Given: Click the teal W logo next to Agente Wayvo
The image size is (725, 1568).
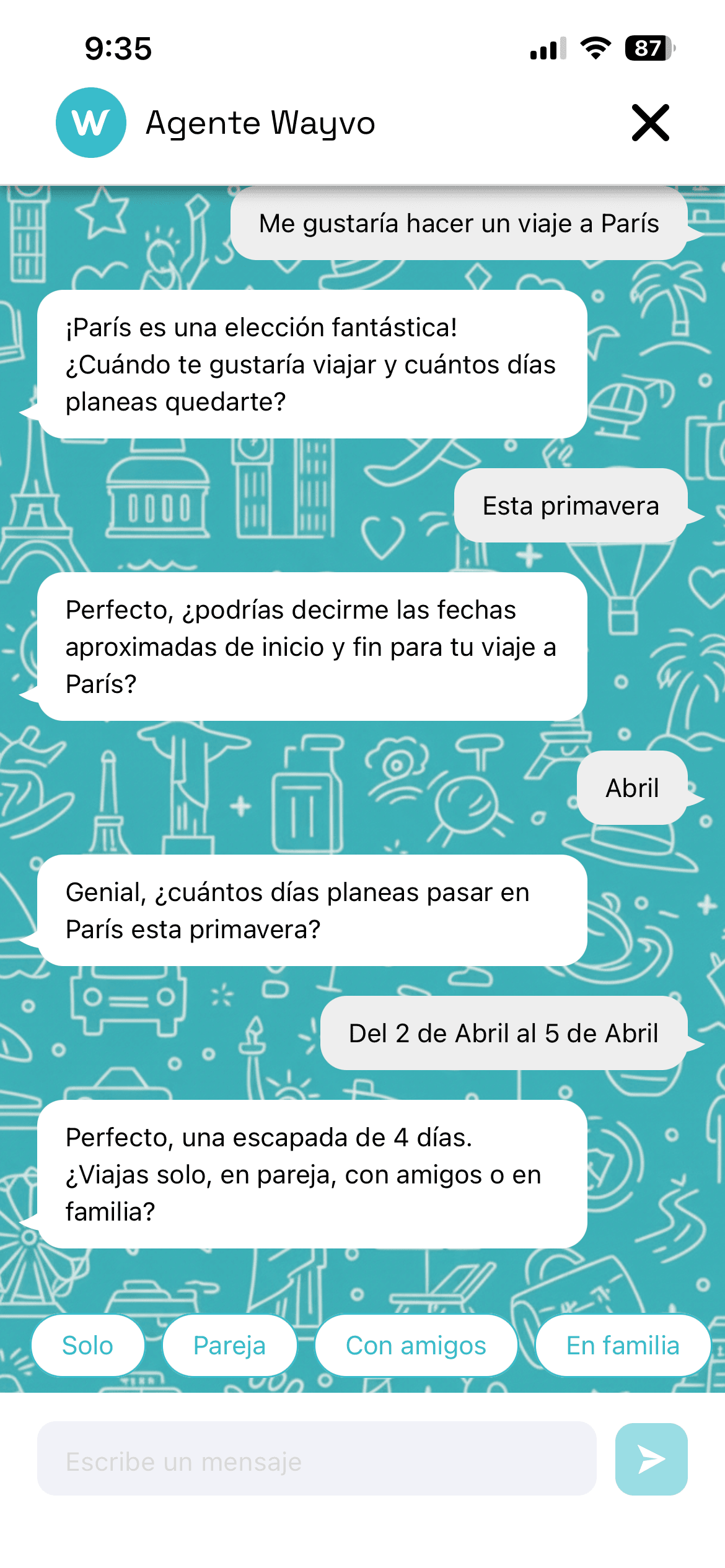Looking at the screenshot, I should pyautogui.click(x=92, y=123).
